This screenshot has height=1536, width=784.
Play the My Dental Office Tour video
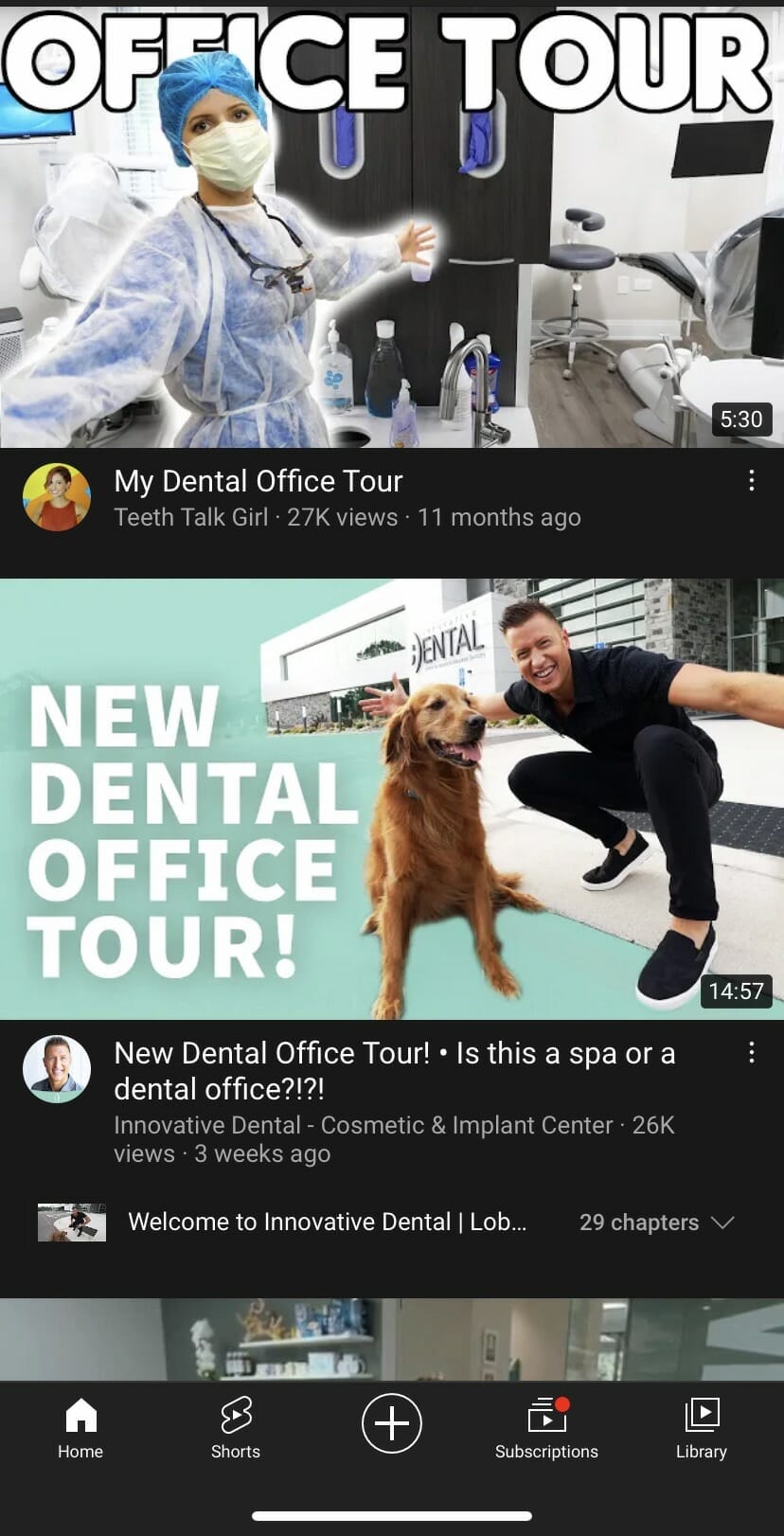pos(392,223)
